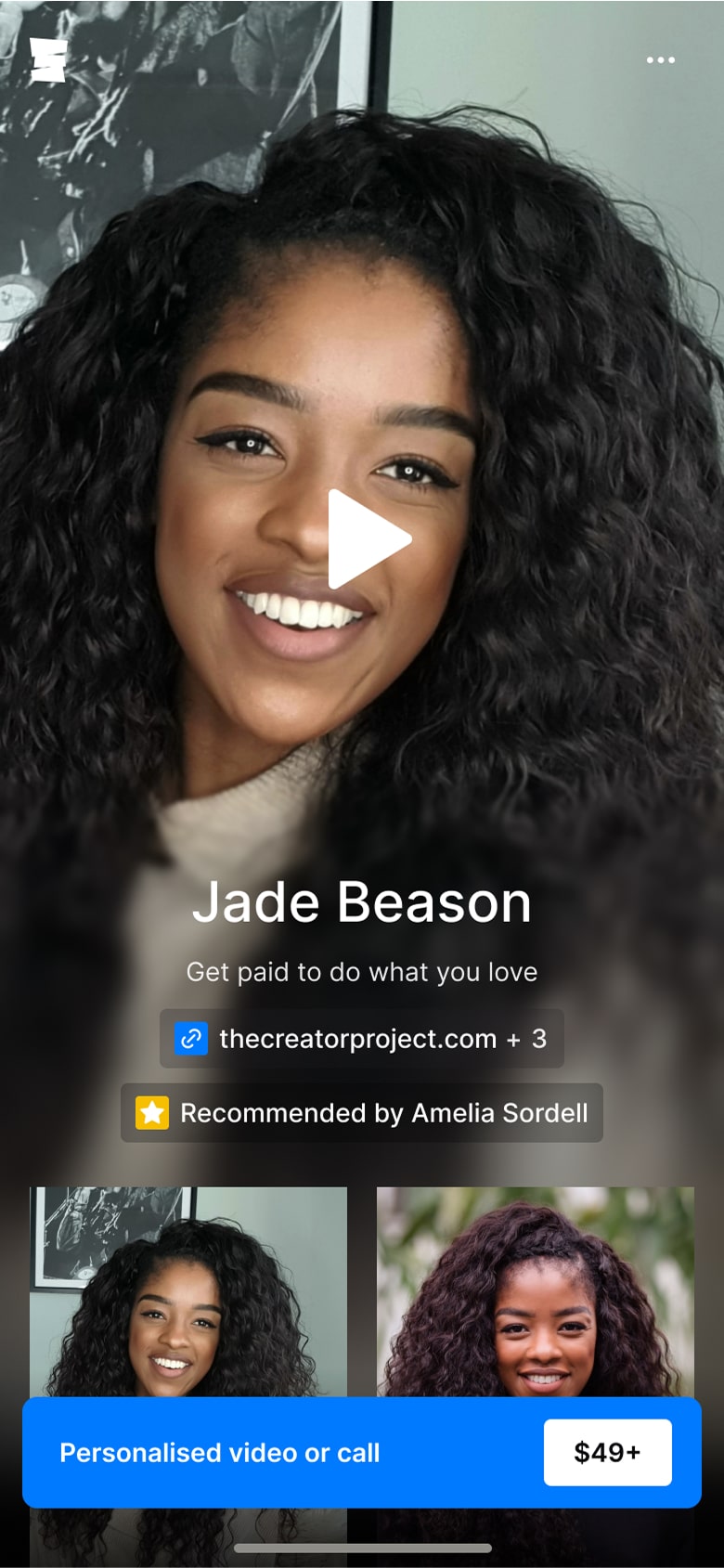This screenshot has width=724, height=1568.
Task: View the Amelia Sordell recommendation
Action: 362,1112
